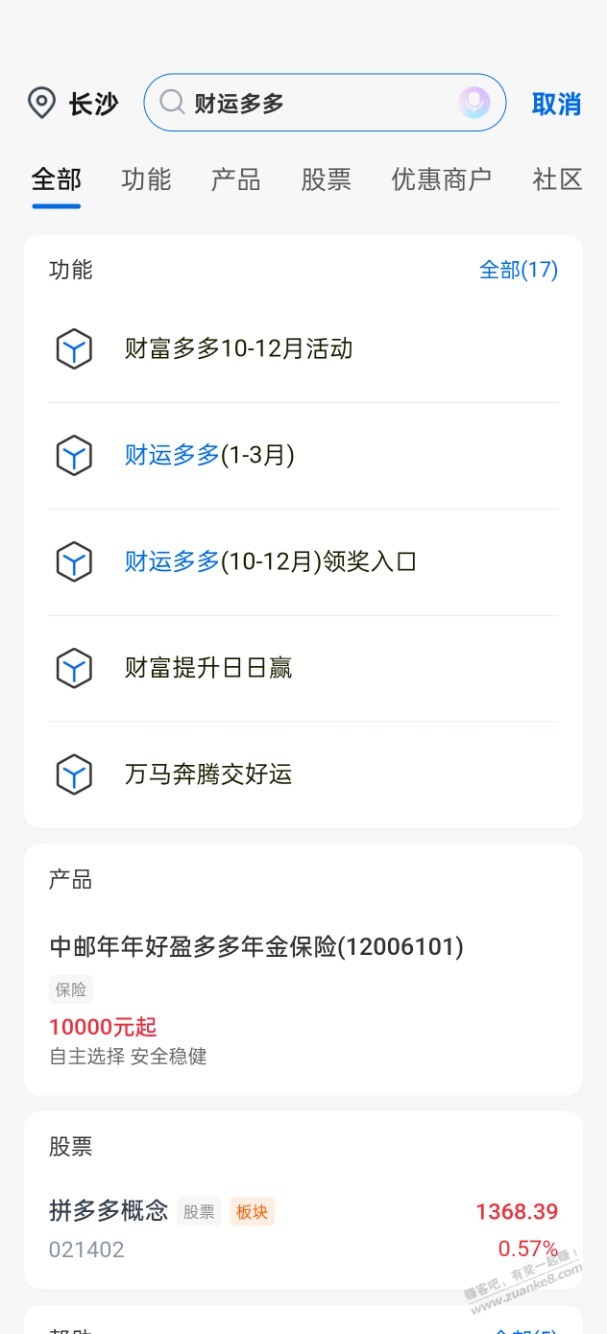The height and width of the screenshot is (1334, 607).
Task: Open 财富多多10-12月活动
Action: [238, 349]
